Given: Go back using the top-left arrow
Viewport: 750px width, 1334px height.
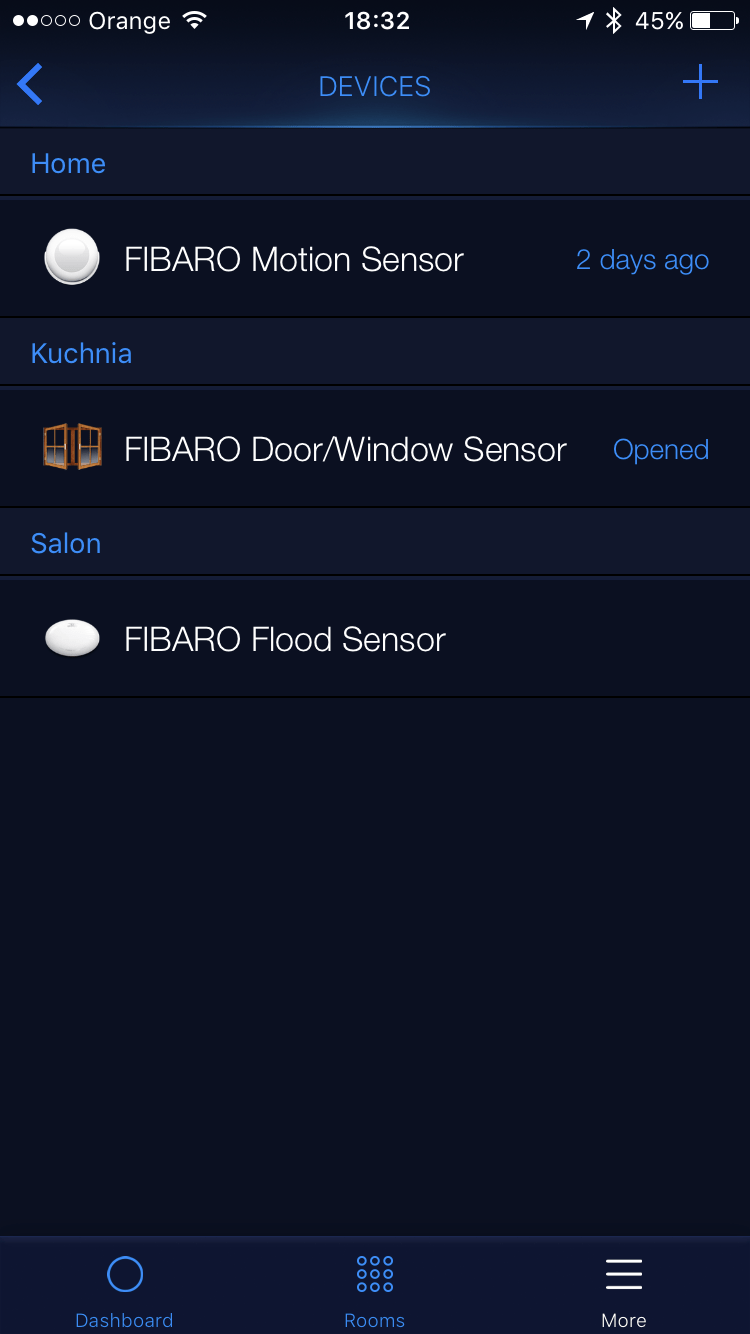Looking at the screenshot, I should (x=31, y=85).
